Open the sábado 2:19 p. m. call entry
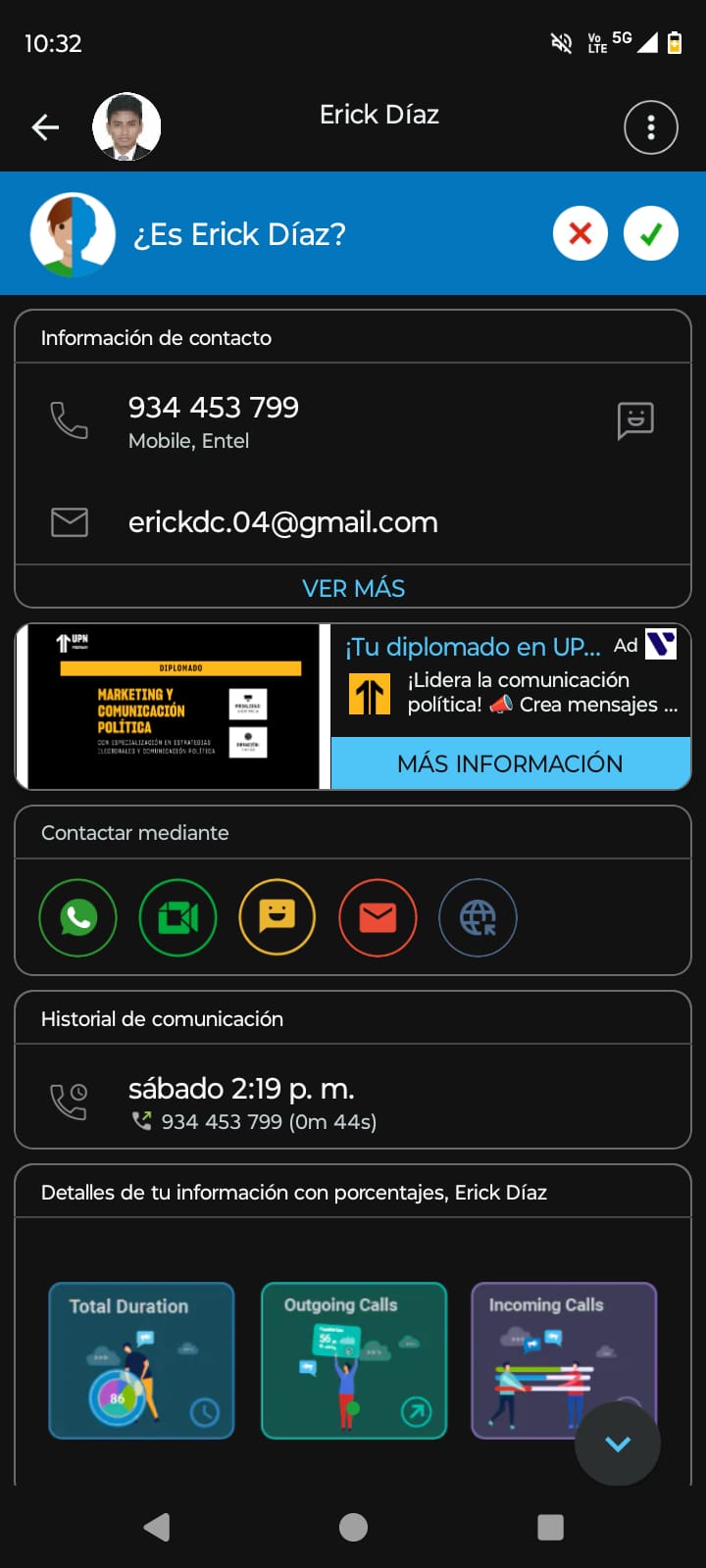The width and height of the screenshot is (706, 1568). coord(253,1102)
